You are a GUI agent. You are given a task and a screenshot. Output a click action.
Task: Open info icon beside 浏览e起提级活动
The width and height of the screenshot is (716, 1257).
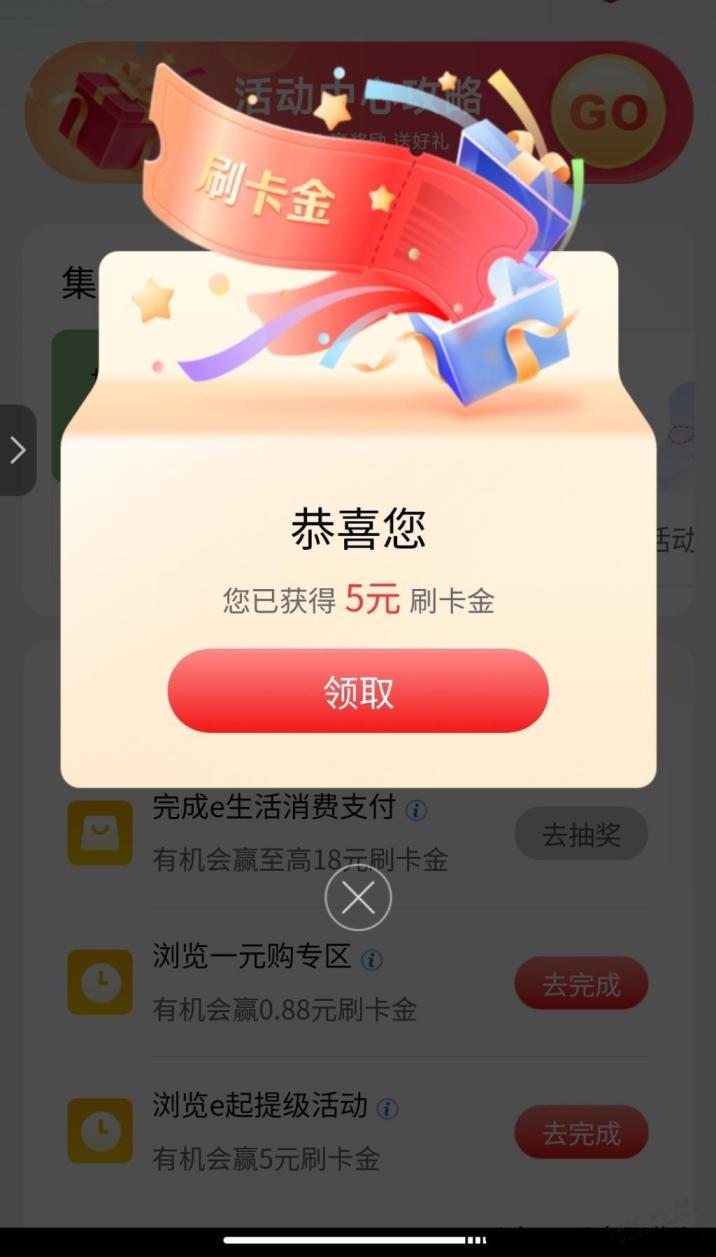pyautogui.click(x=387, y=1108)
